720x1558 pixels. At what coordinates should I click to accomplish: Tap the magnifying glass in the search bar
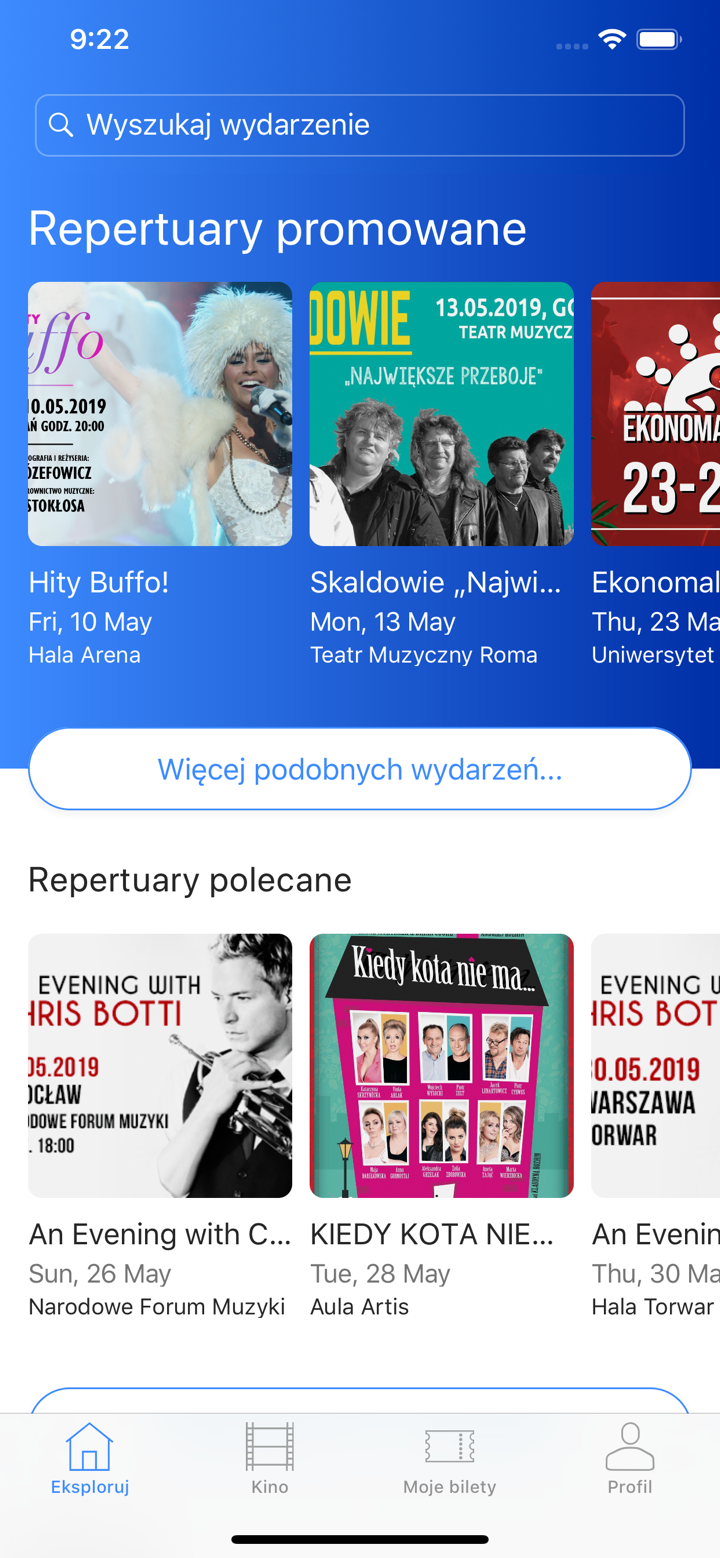click(x=62, y=124)
